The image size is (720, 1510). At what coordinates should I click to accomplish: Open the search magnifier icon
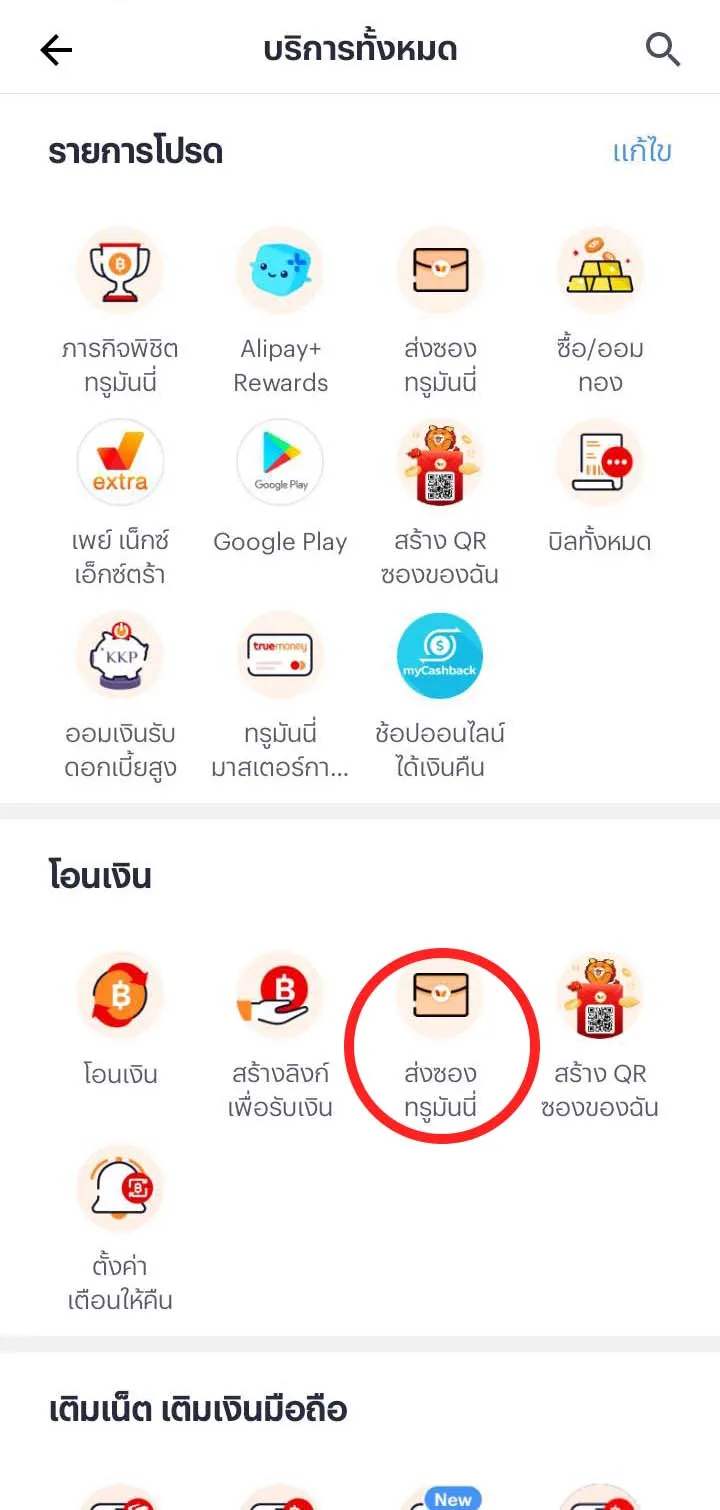coord(662,49)
